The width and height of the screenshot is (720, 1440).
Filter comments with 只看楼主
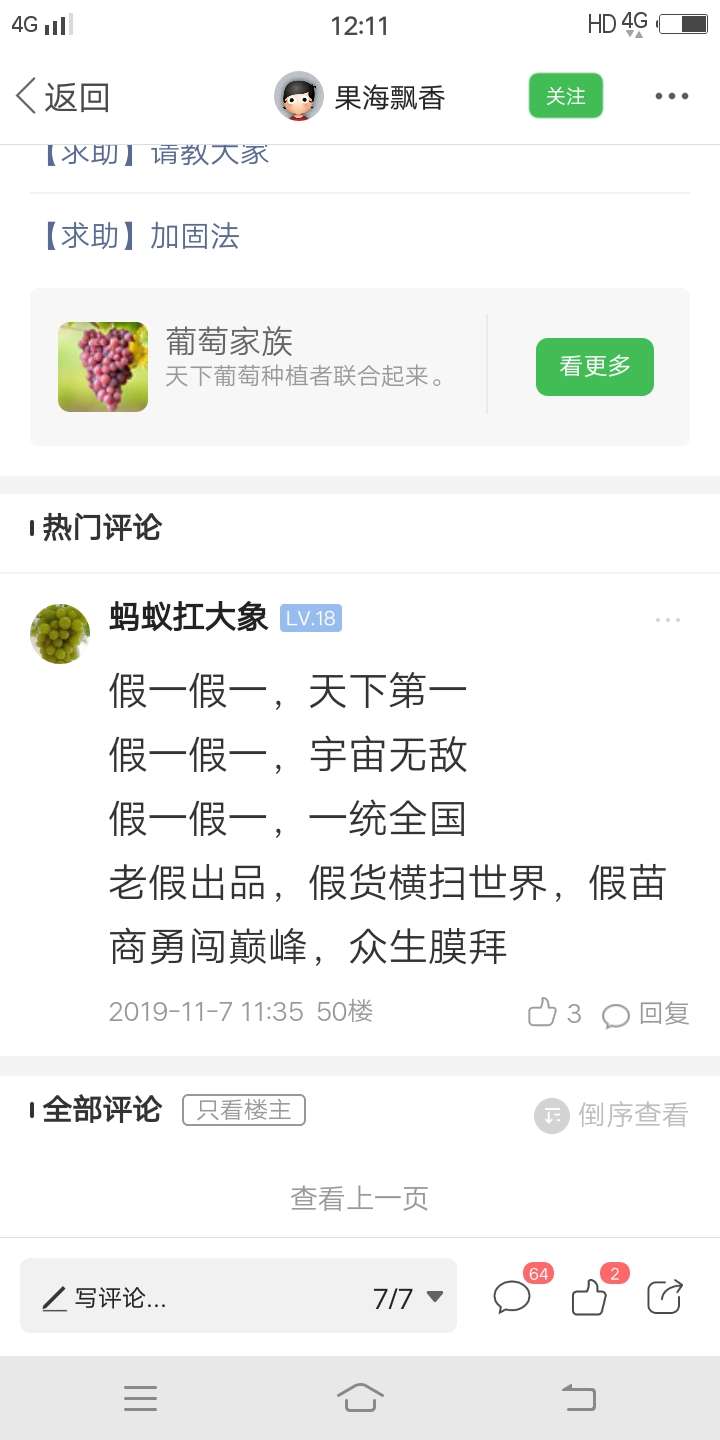(244, 1110)
